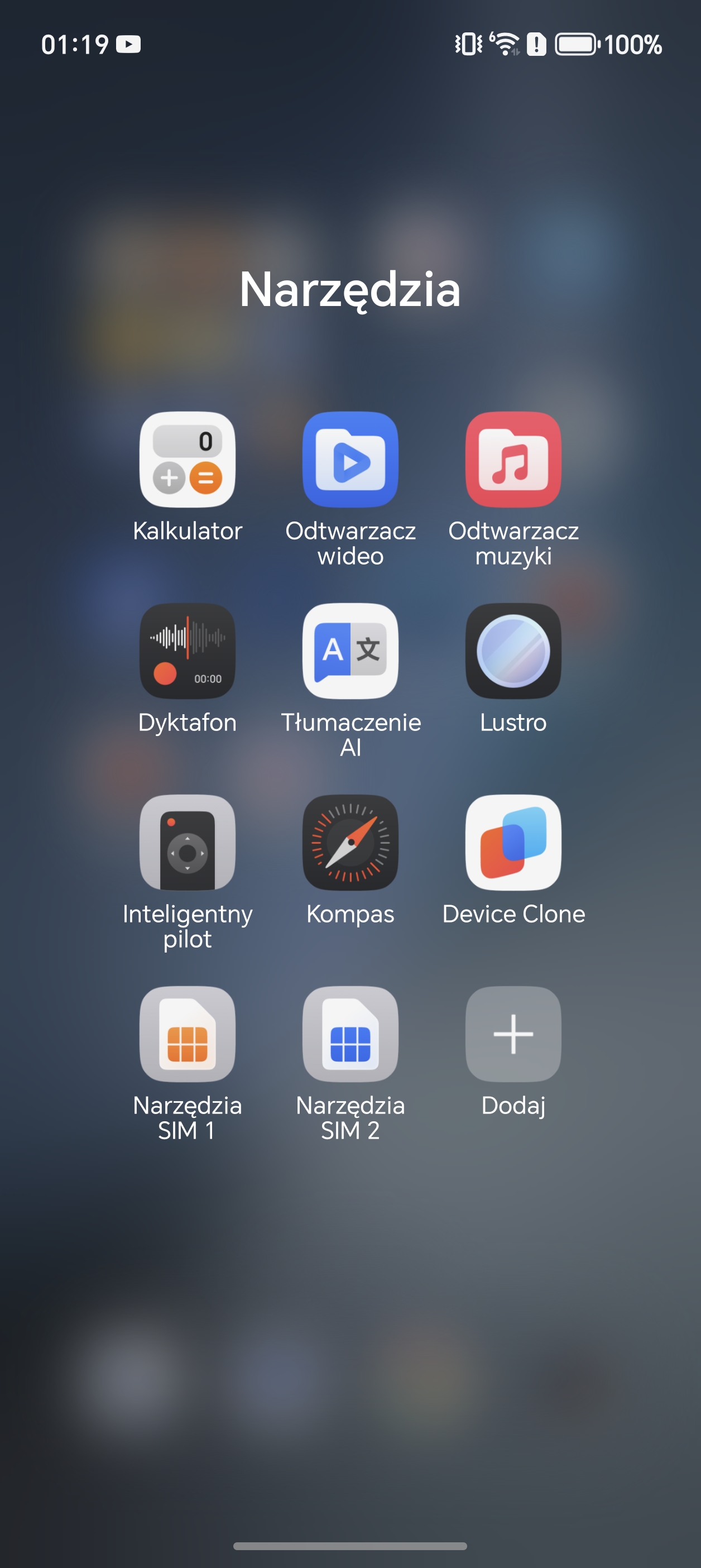Viewport: 701px width, 1568px height.
Task: Launch the Kompas app
Action: [350, 843]
